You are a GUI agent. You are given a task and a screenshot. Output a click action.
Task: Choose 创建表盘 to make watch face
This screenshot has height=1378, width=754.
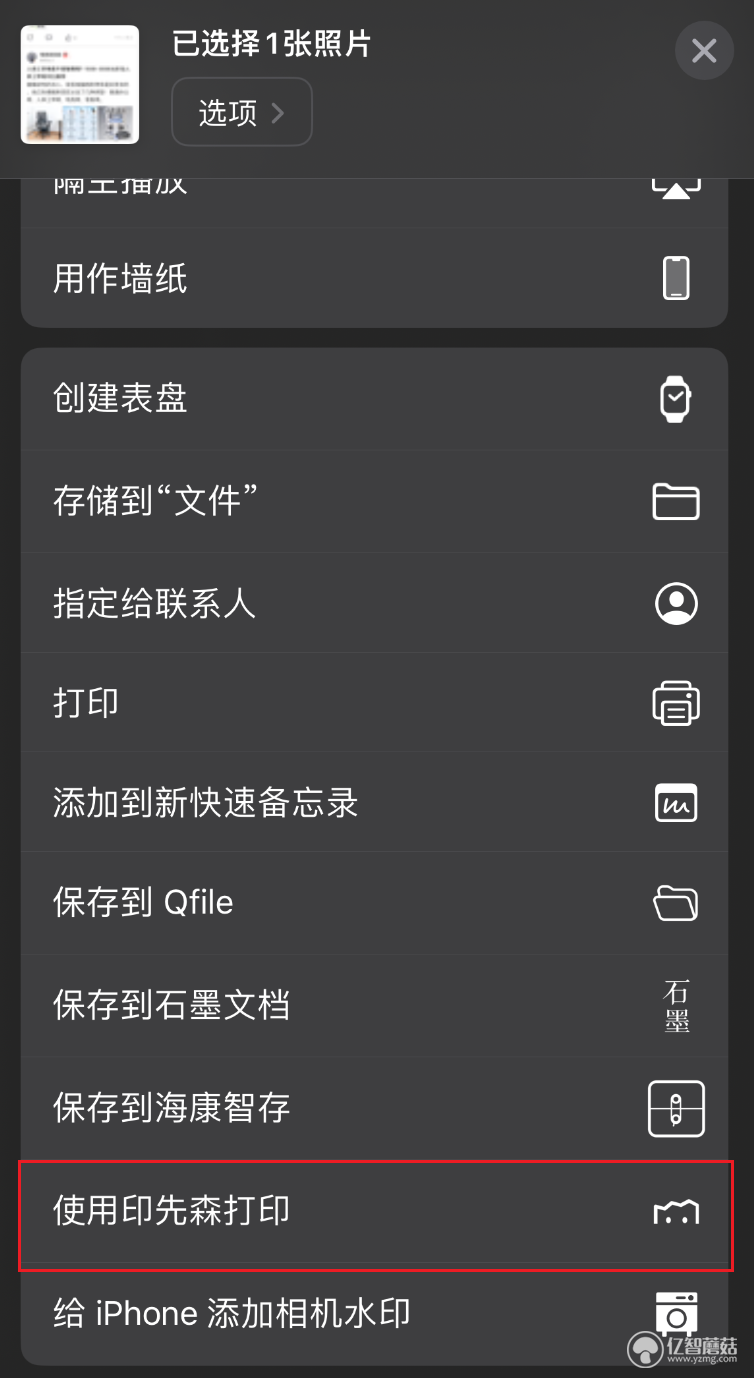[x=374, y=399]
